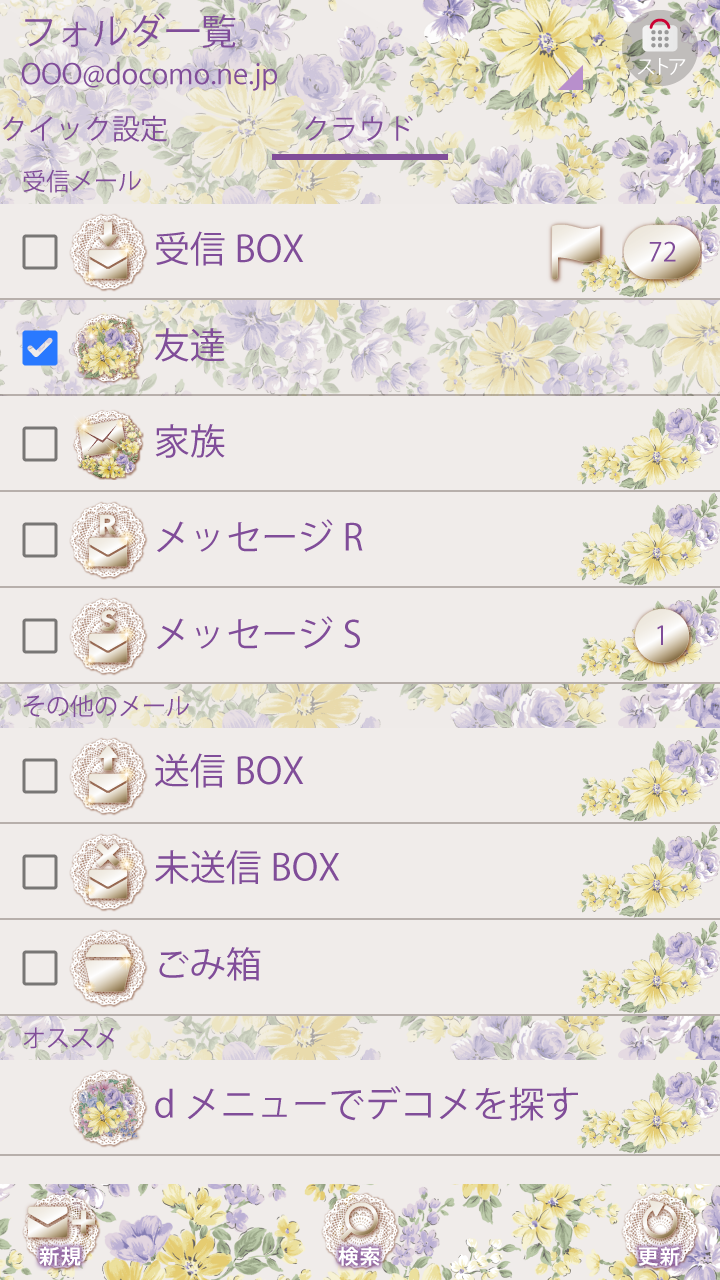This screenshot has width=720, height=1280.
Task: Compose new mail with 新規
Action: coord(60,1232)
